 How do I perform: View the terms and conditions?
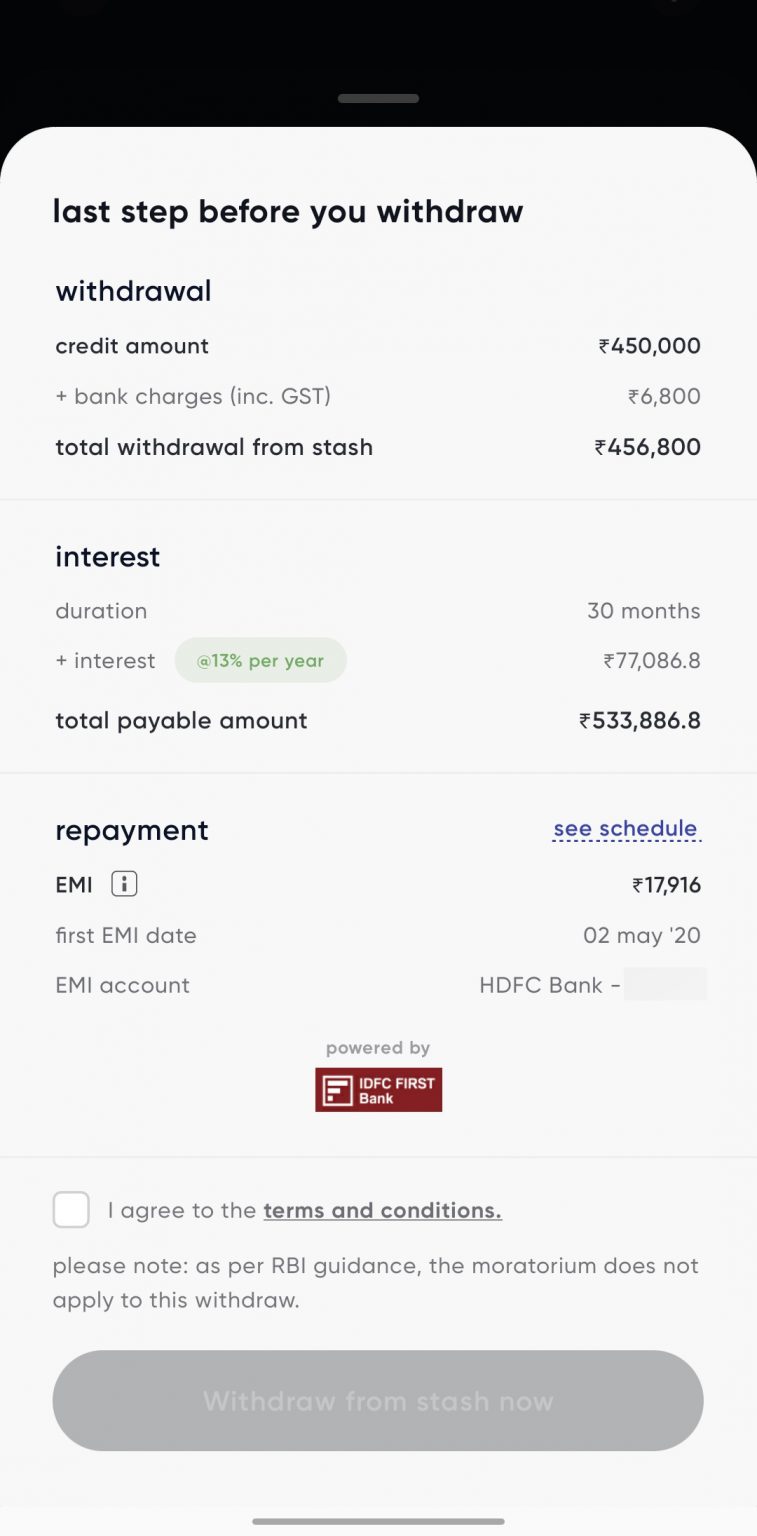(x=382, y=1210)
